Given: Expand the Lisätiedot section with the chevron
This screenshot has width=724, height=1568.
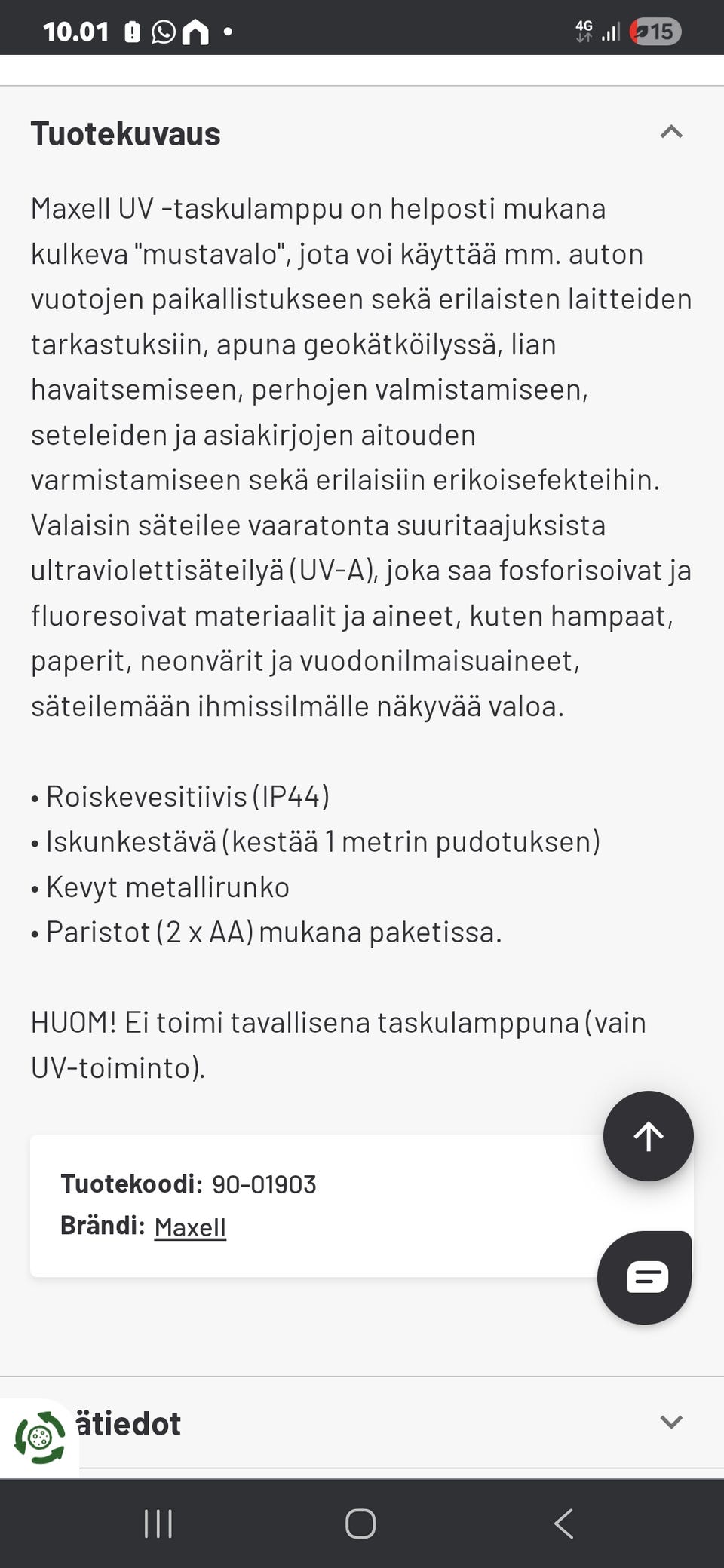Looking at the screenshot, I should coord(671,1423).
